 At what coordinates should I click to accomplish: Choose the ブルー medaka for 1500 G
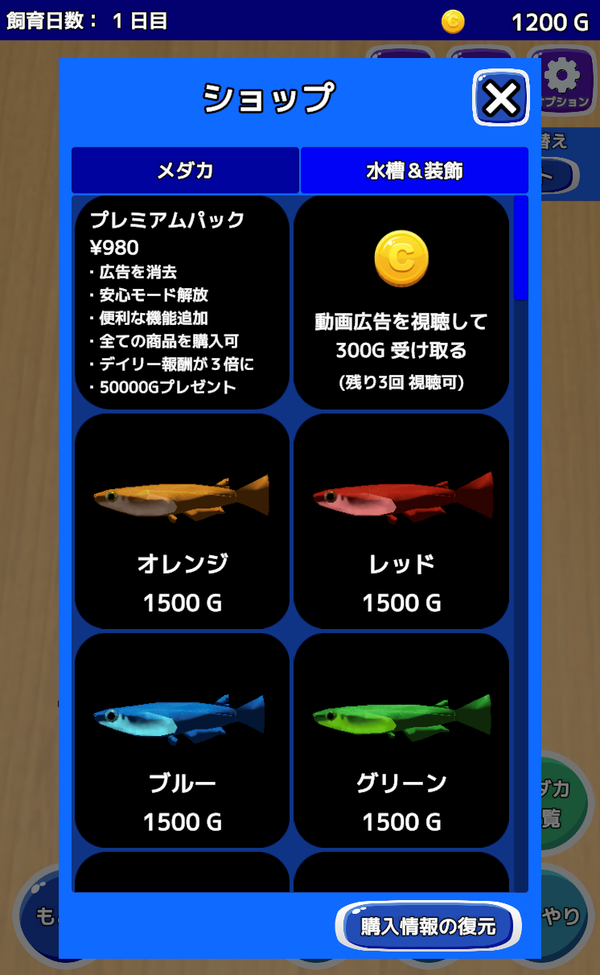tap(182, 741)
